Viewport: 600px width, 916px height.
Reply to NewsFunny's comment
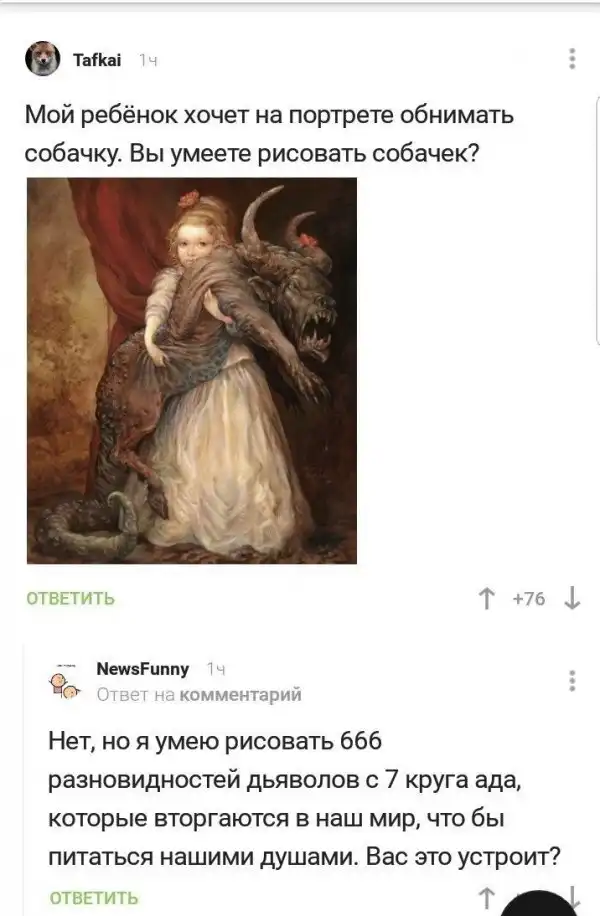click(93, 897)
